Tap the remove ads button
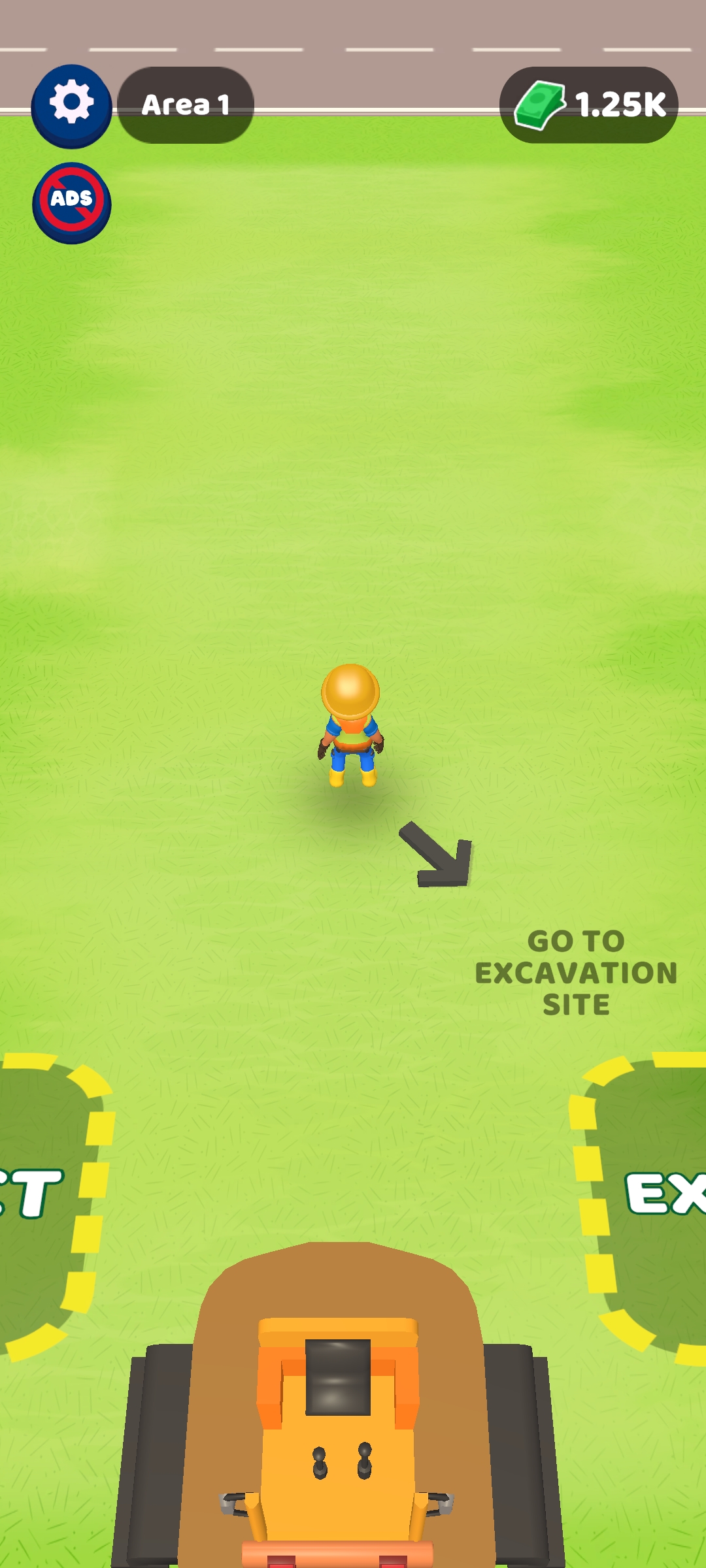This screenshot has width=706, height=1568. tap(71, 202)
